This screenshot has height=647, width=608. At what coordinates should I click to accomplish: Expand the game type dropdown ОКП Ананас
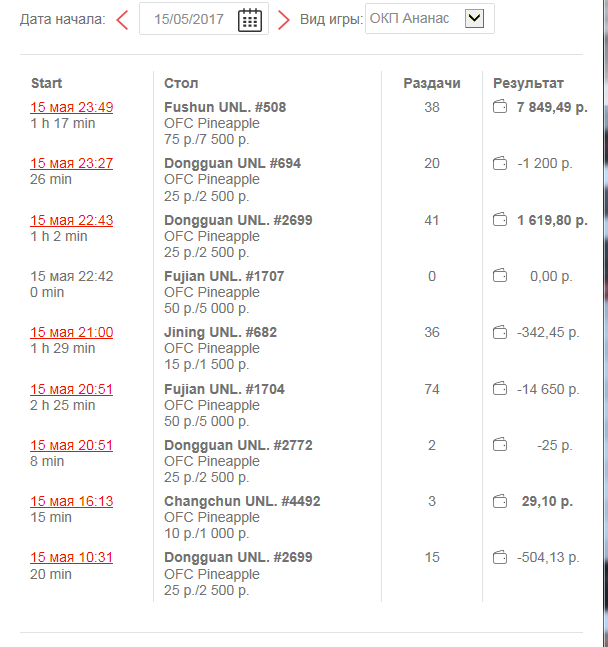coord(475,18)
